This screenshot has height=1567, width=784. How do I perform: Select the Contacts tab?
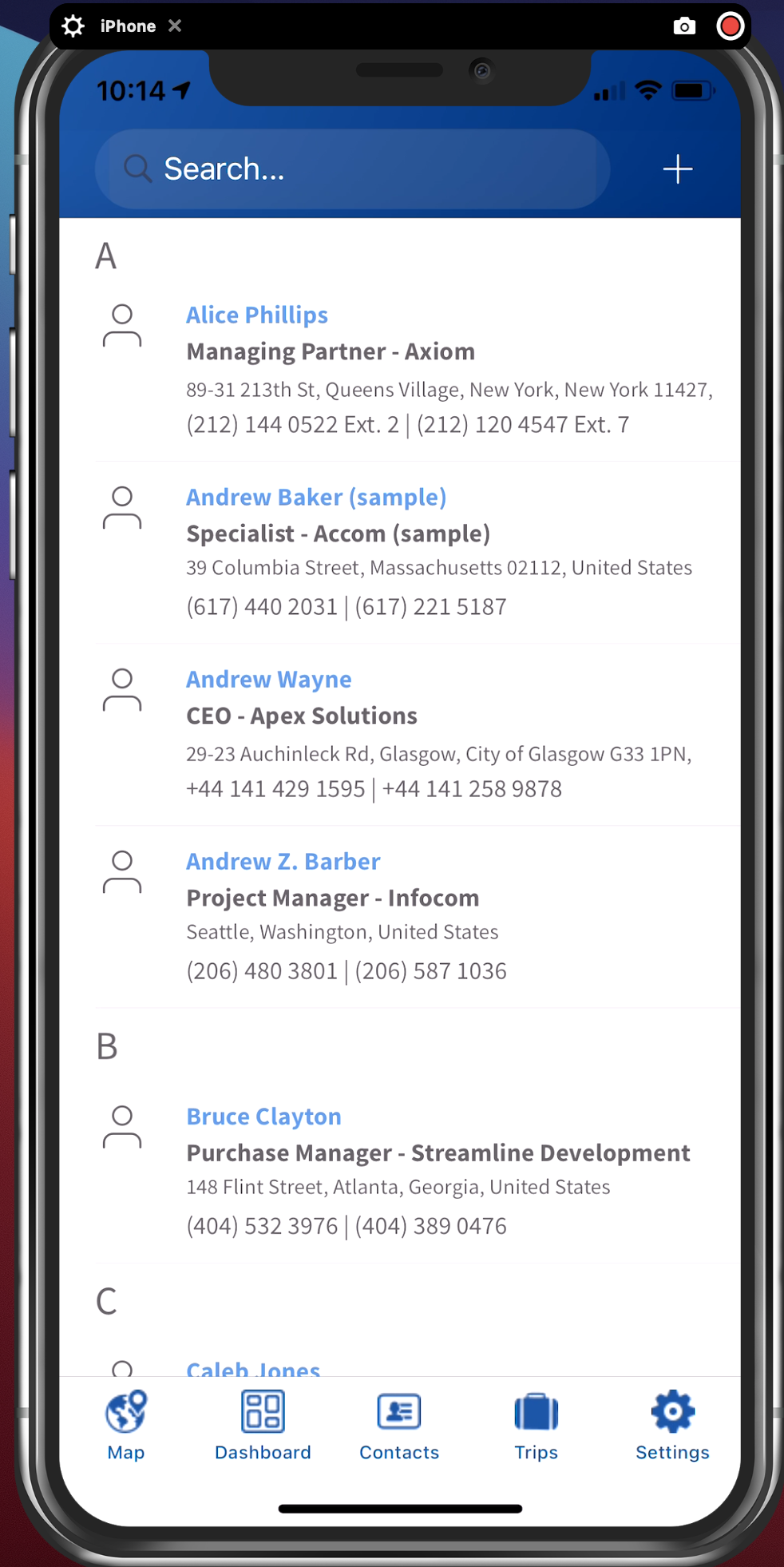point(399,1426)
